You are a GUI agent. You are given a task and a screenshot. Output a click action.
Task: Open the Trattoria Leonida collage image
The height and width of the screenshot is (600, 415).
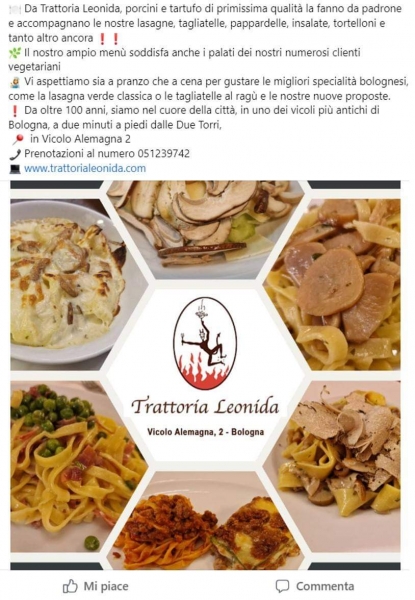tap(205, 375)
